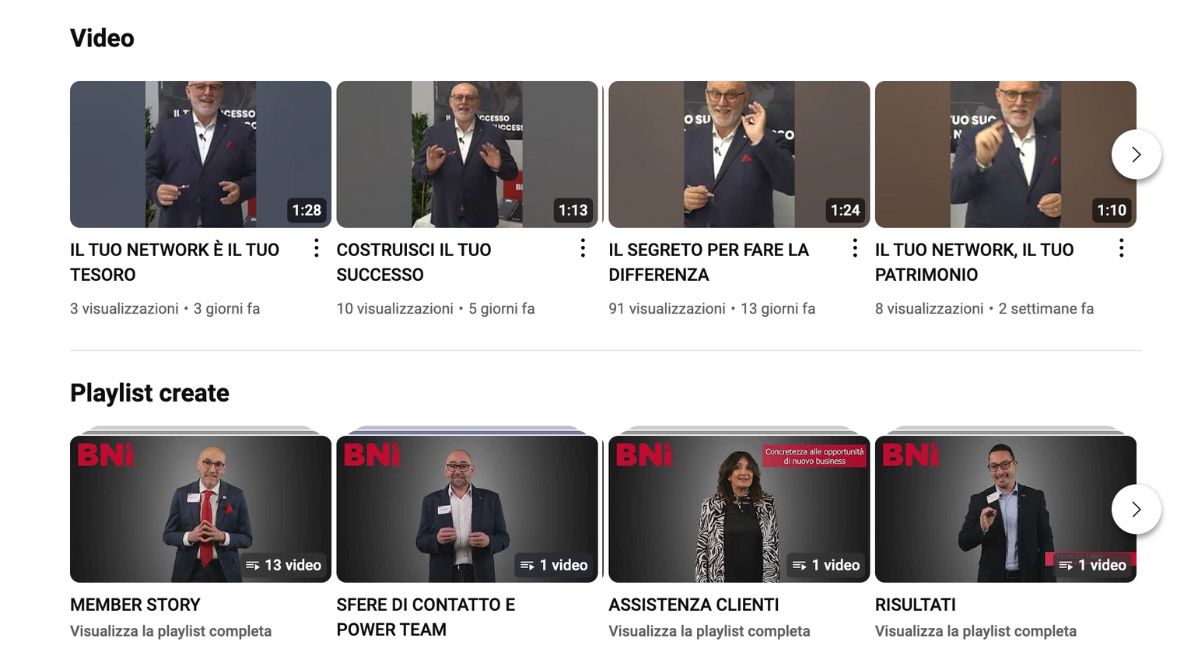Play the video IL TUO NETWORK È IL TUO TESORO
Screen dimensions: 1200x646
pos(200,154)
